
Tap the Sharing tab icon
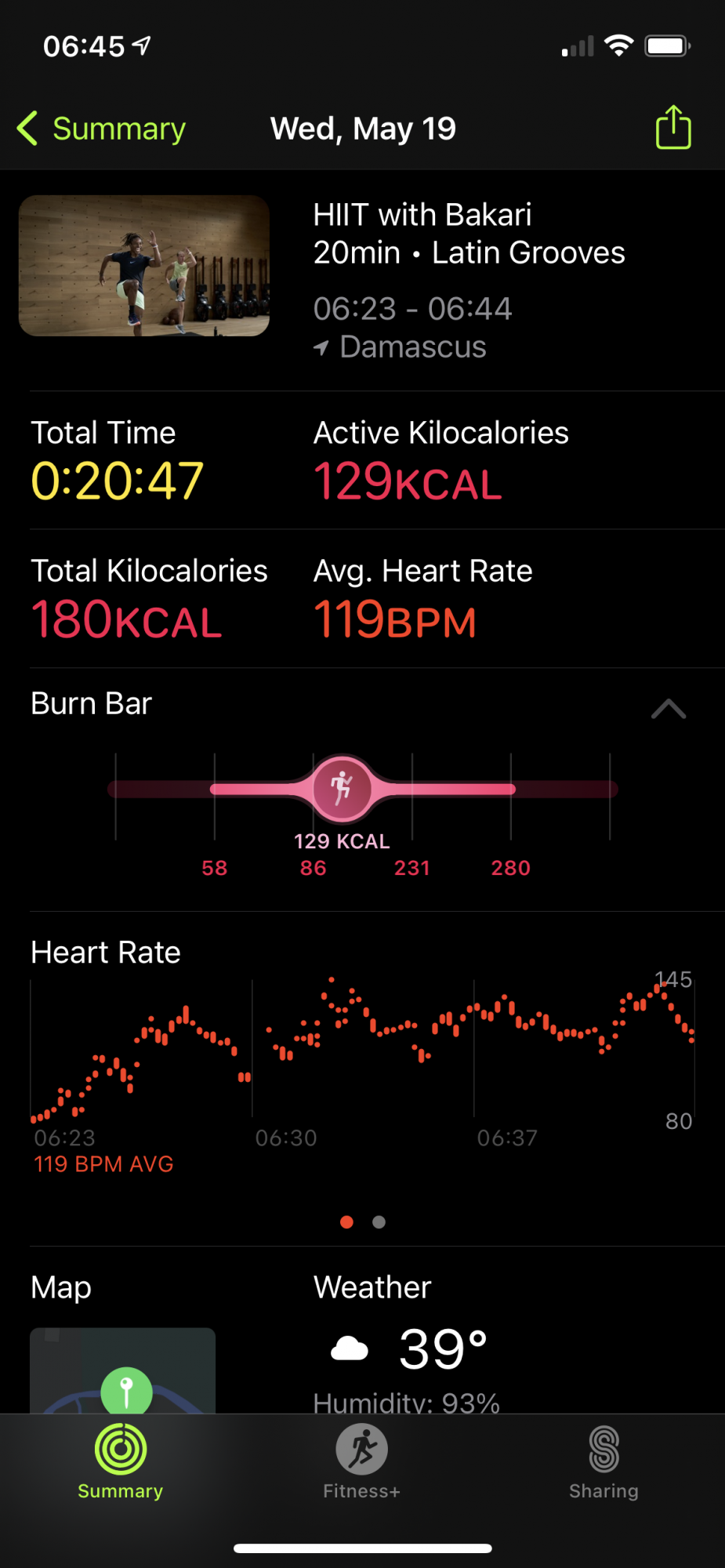click(603, 1449)
